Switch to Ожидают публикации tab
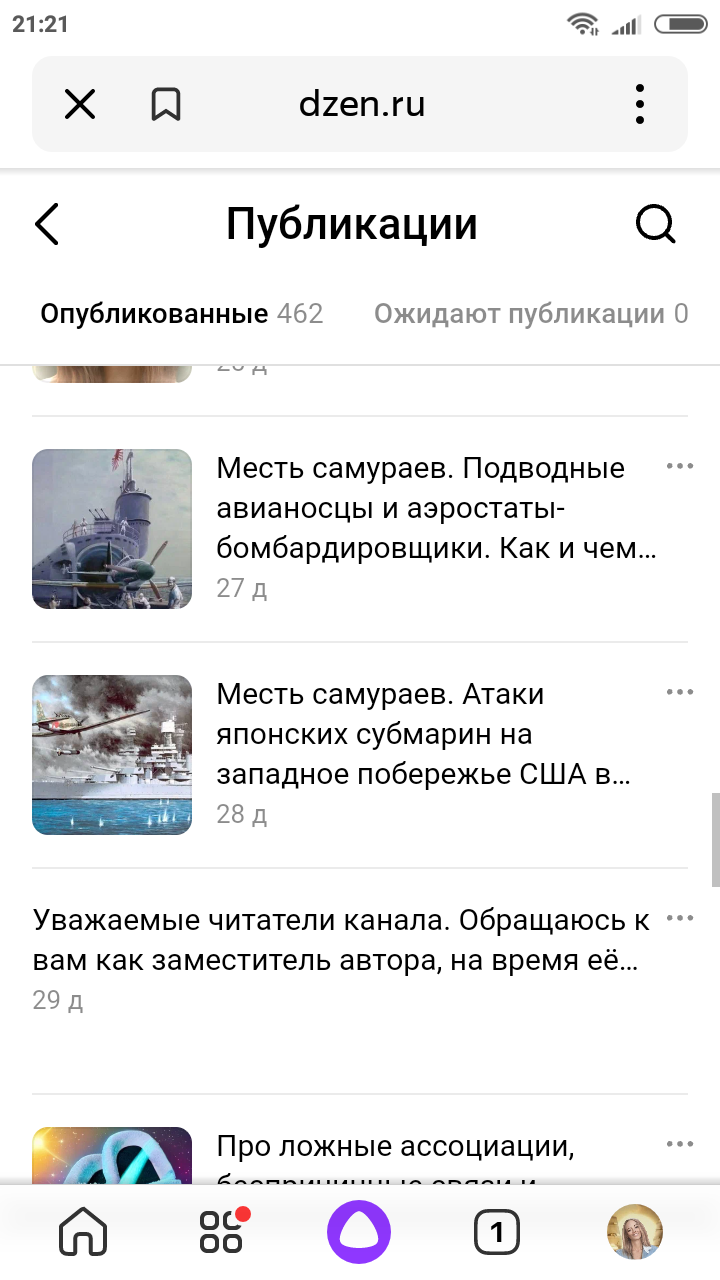The width and height of the screenshot is (720, 1280). [530, 314]
